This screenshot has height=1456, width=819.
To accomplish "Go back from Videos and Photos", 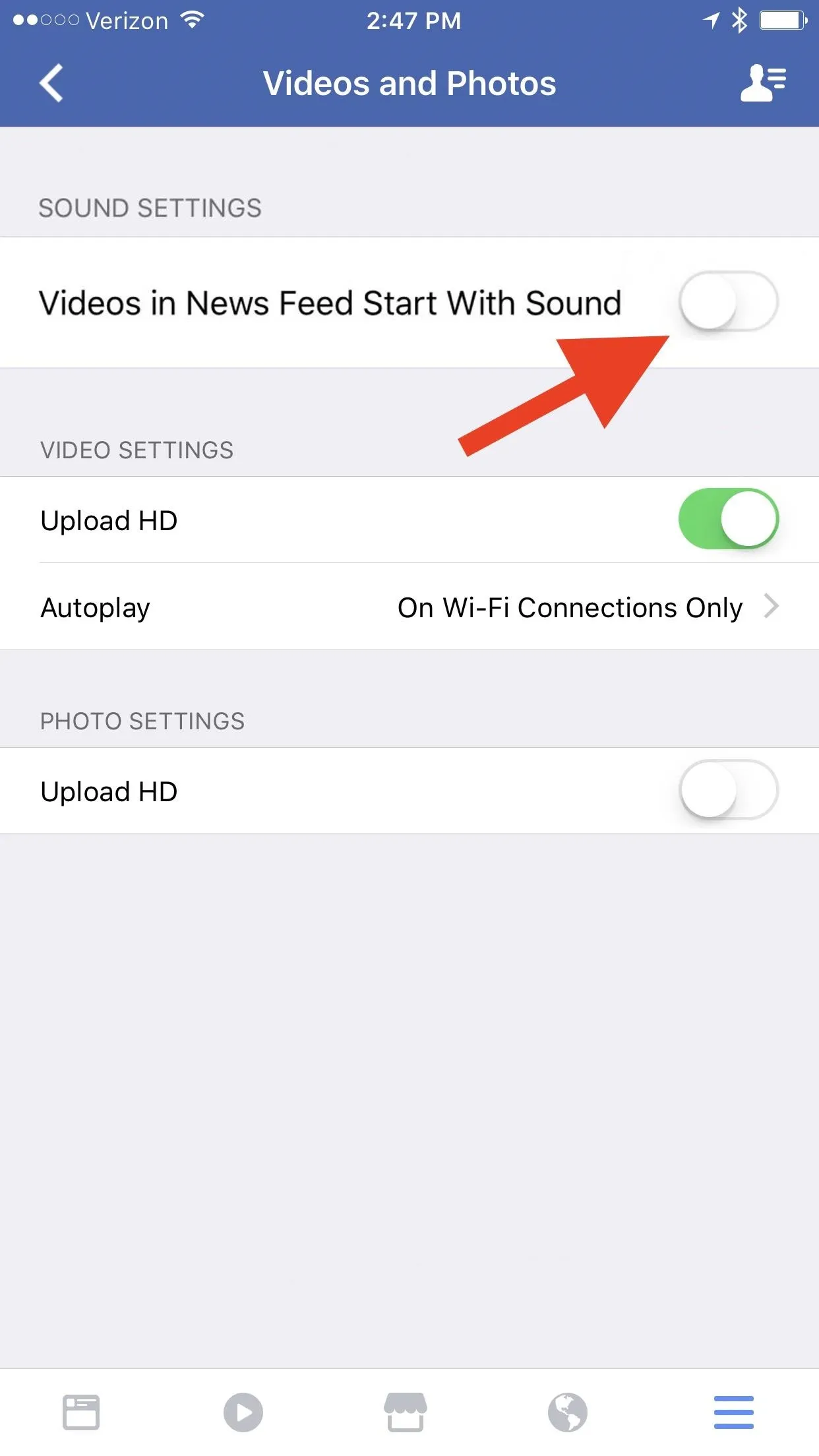I will click(x=51, y=83).
